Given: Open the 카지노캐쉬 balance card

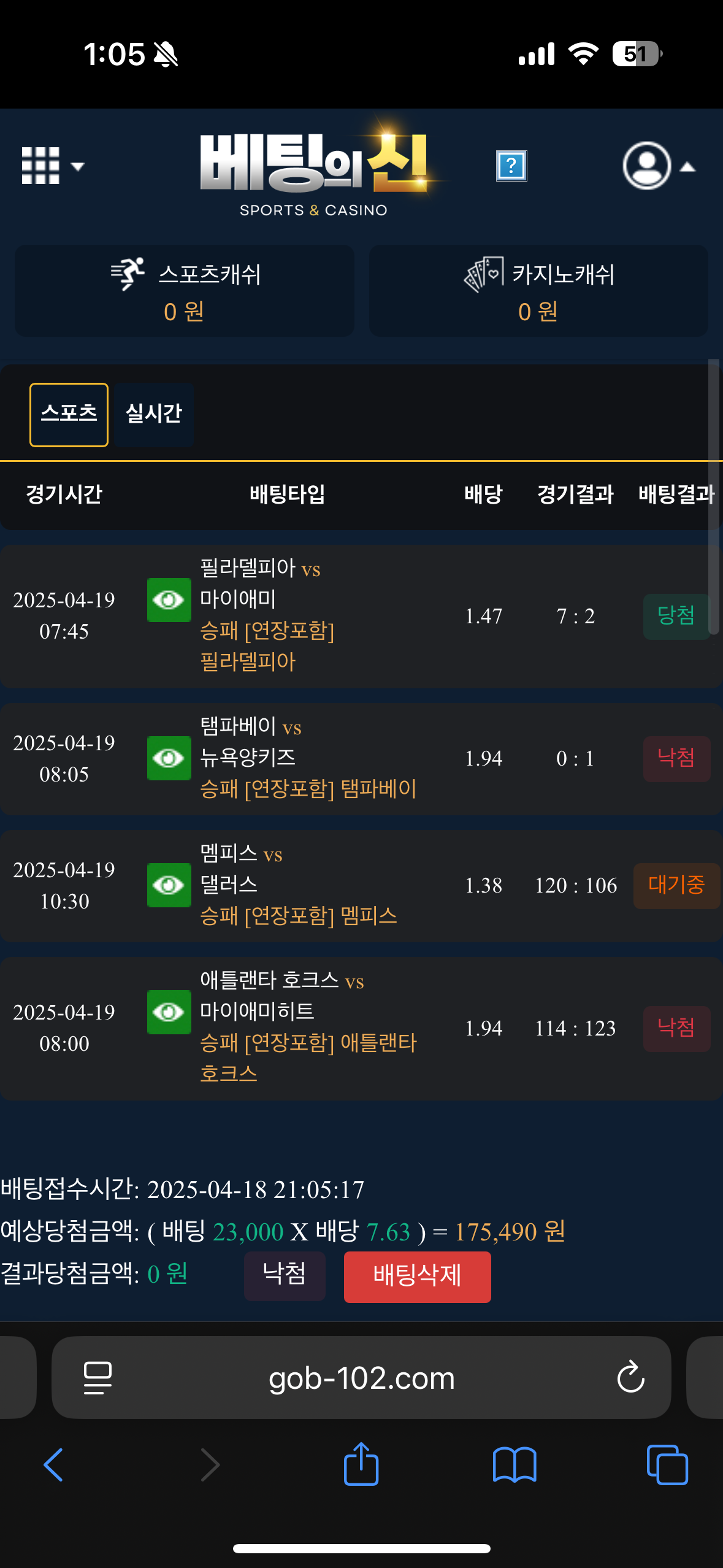Looking at the screenshot, I should [x=538, y=291].
